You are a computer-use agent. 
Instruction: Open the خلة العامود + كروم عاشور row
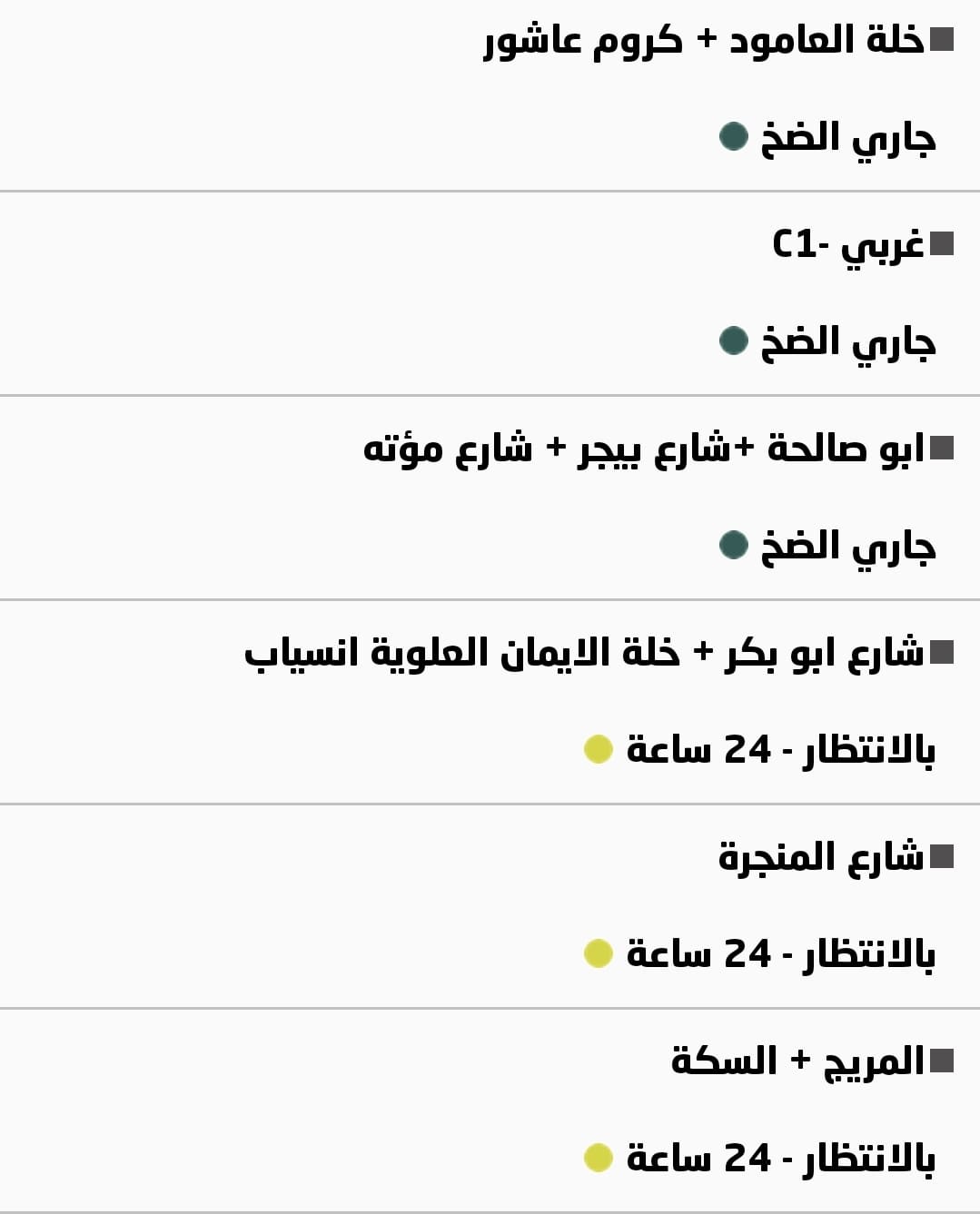pyautogui.click(x=704, y=42)
